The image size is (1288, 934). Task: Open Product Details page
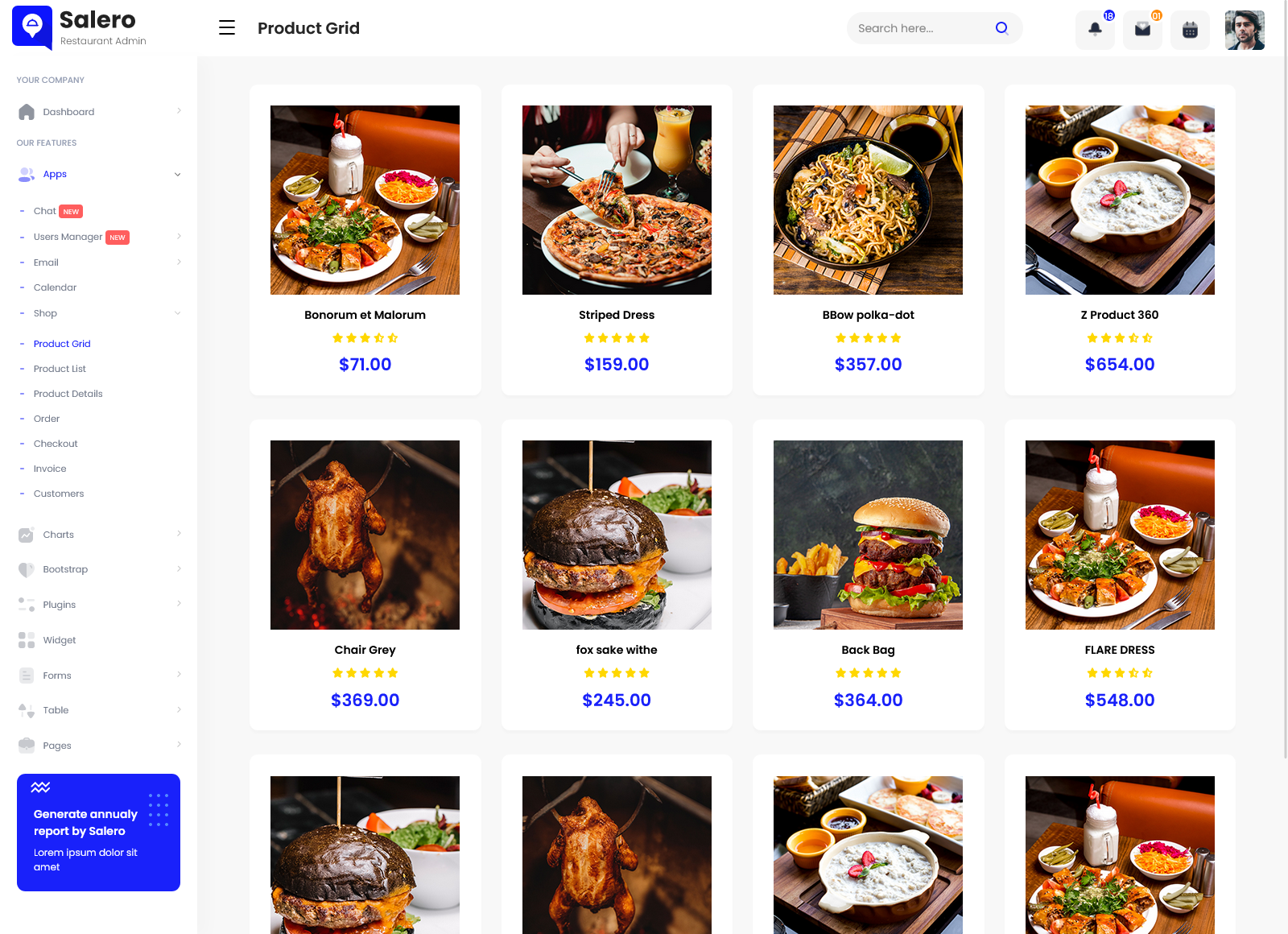tap(68, 394)
